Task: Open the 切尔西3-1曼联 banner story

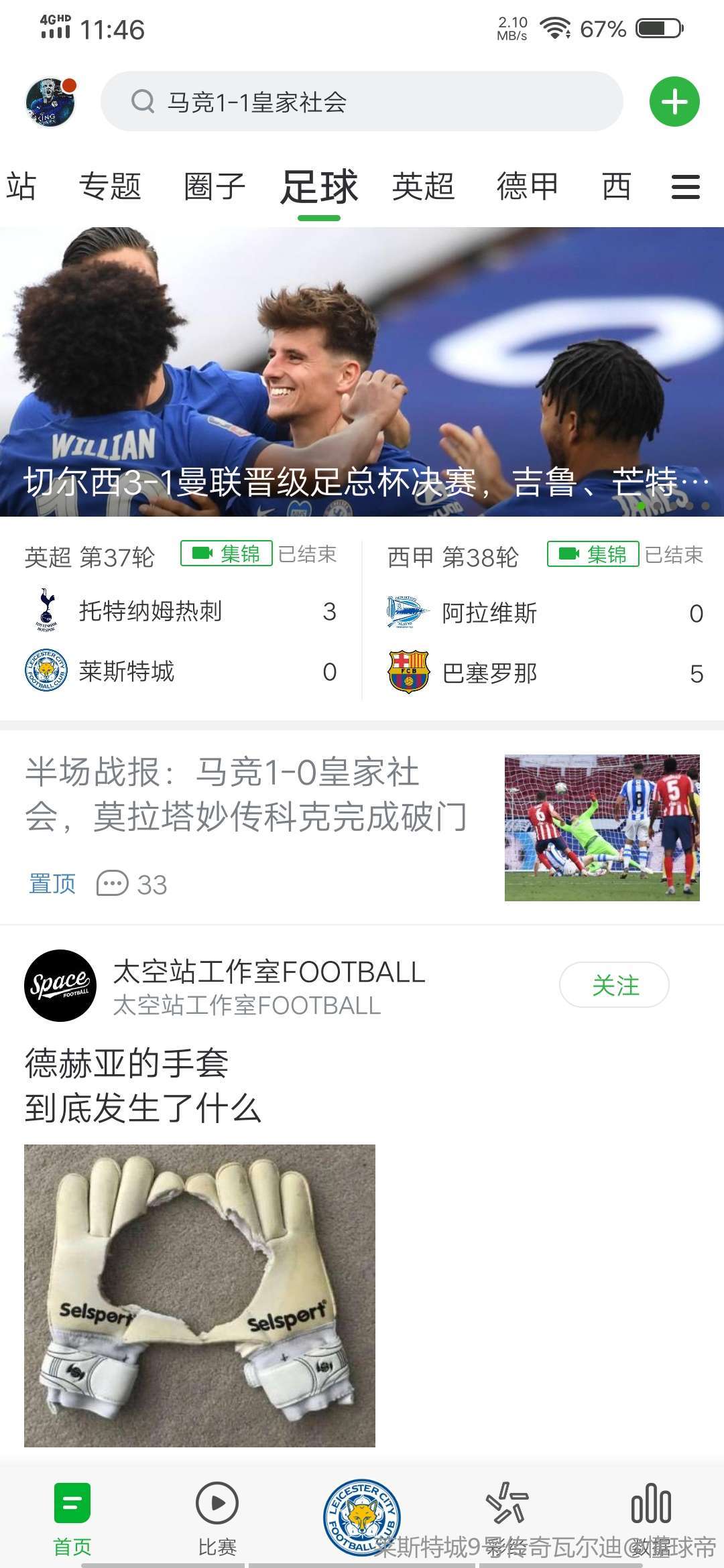Action: coord(362,372)
